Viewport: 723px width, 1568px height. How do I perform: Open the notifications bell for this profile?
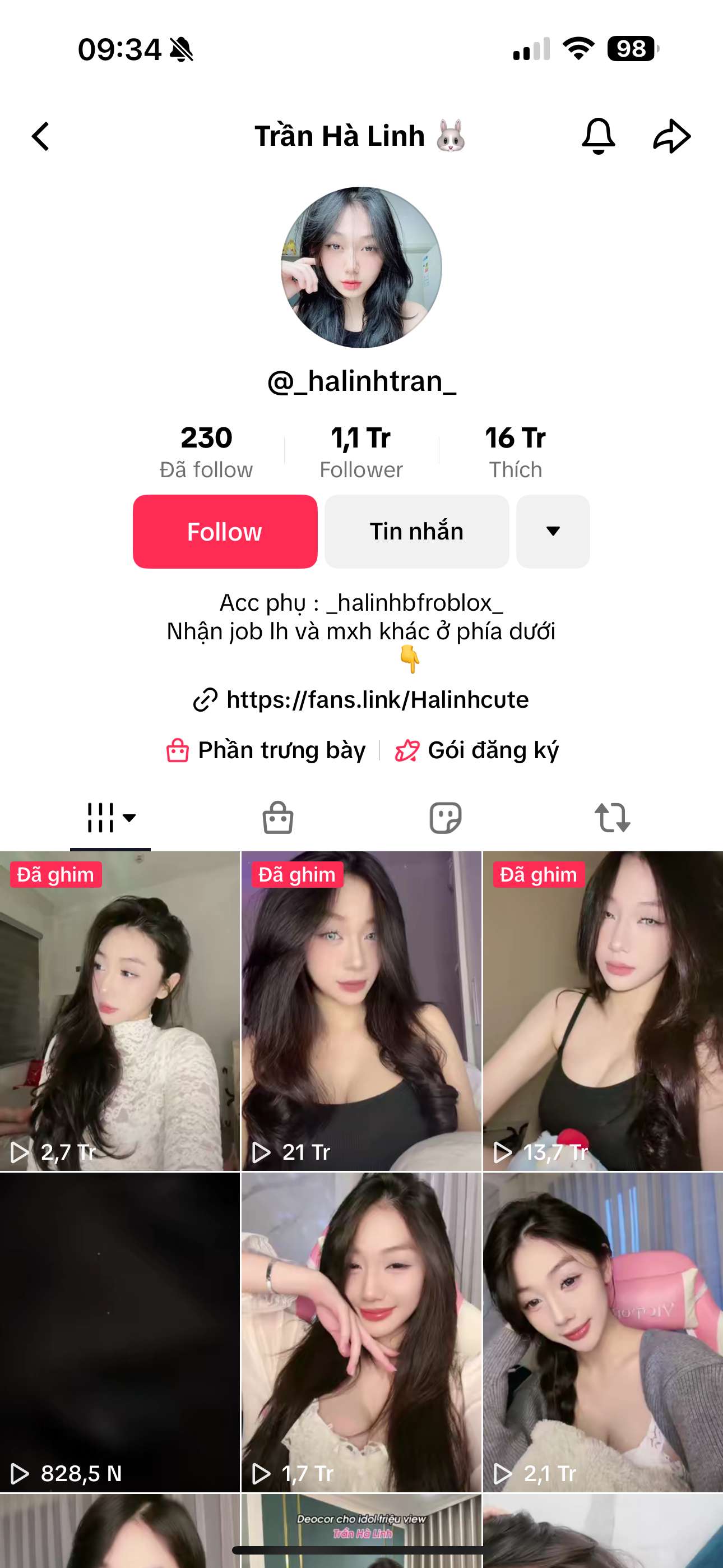(x=598, y=136)
